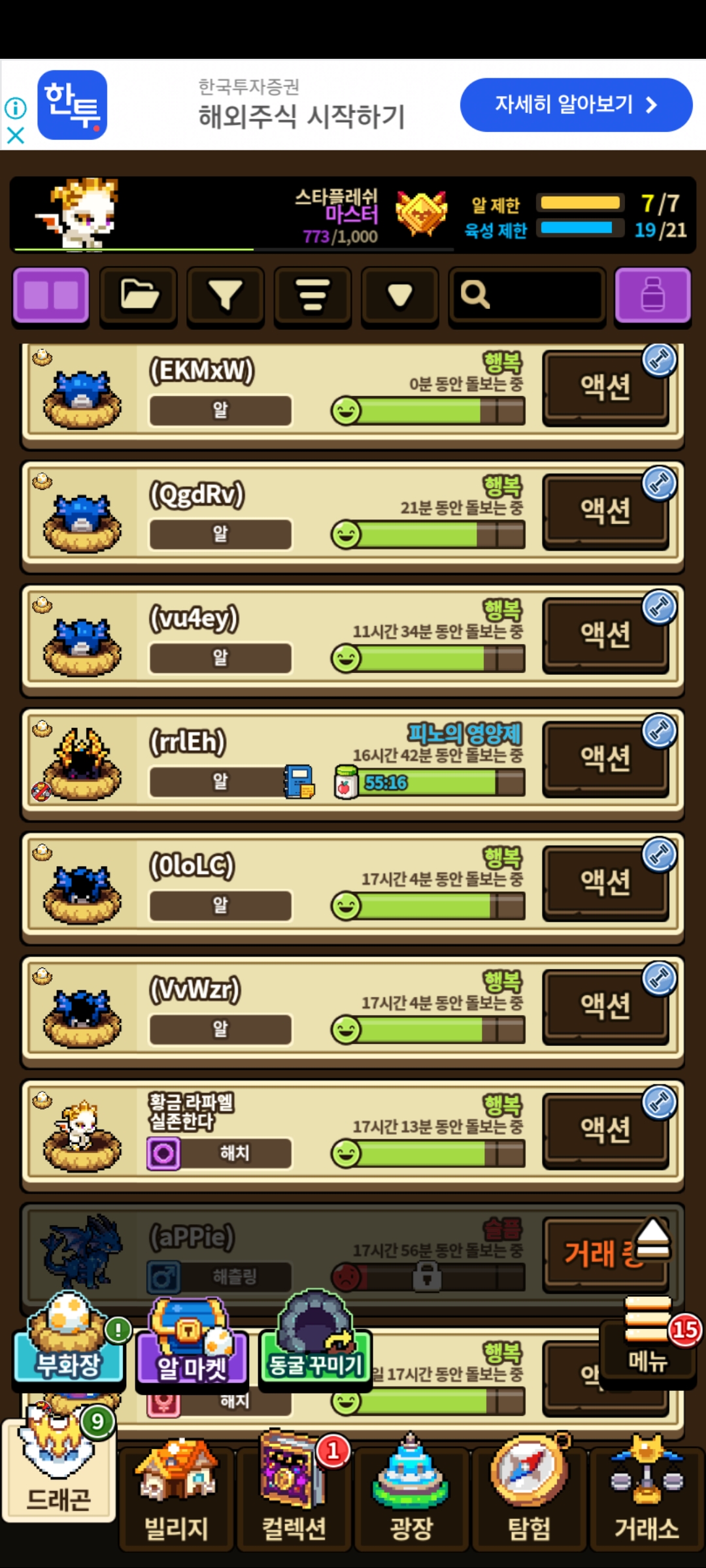Open 동굴 꾸미기 cave decoration

(x=316, y=1346)
